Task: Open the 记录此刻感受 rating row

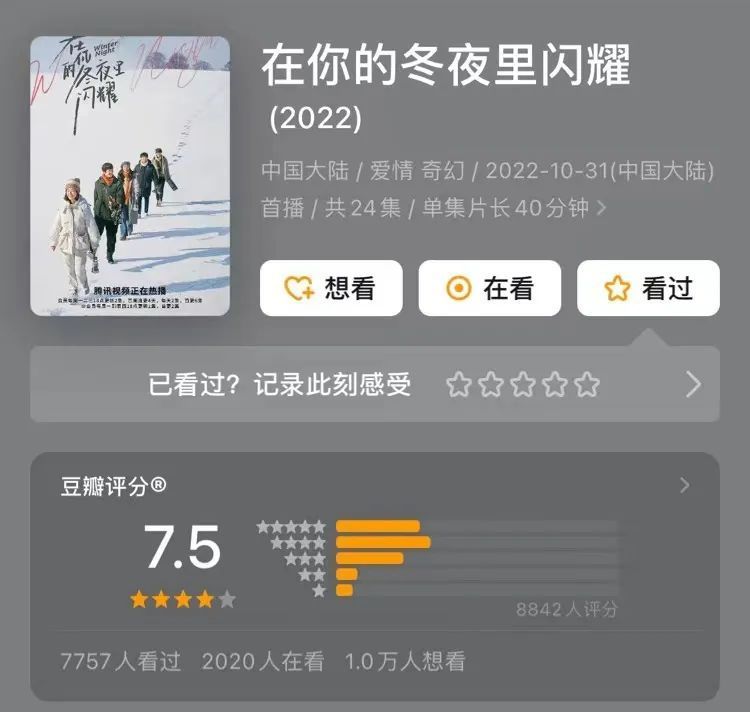Action: tap(375, 384)
